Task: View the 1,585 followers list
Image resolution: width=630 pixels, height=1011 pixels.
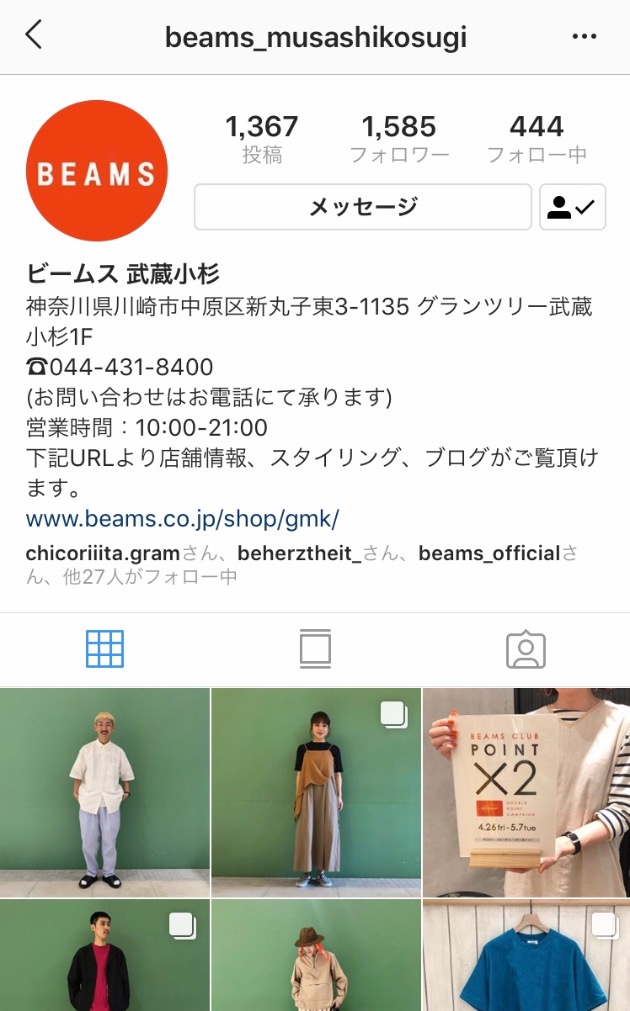Action: (399, 139)
